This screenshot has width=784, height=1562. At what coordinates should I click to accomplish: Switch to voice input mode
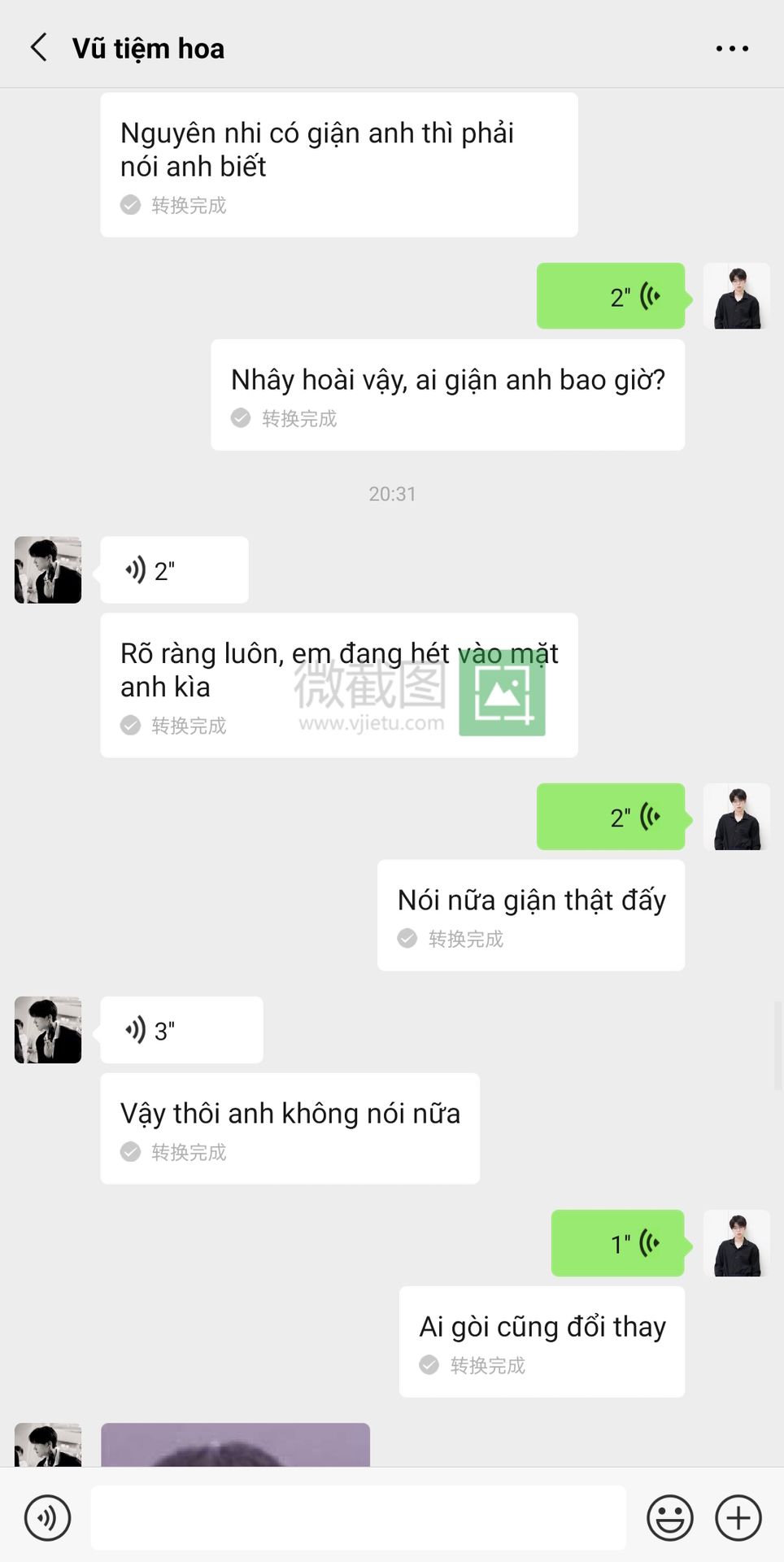tap(48, 1517)
